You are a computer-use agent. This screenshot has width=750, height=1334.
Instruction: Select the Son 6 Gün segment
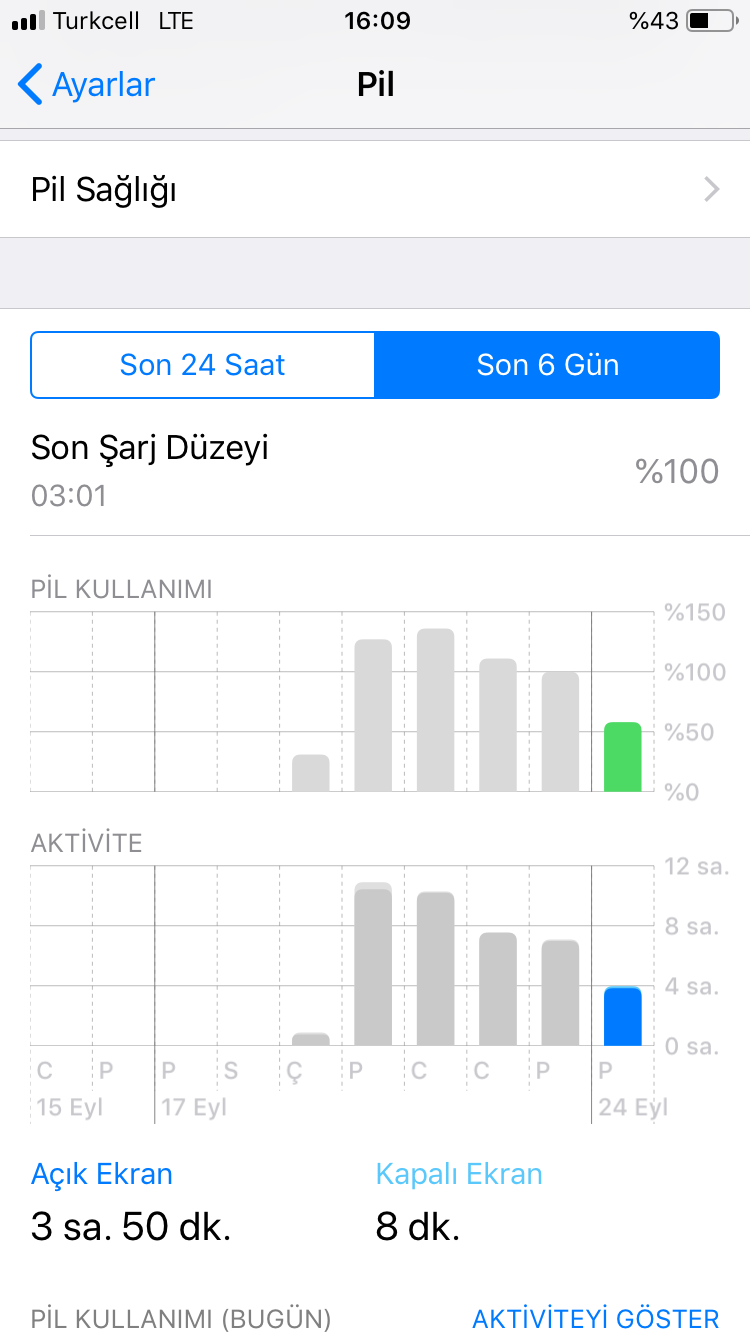pyautogui.click(x=547, y=365)
